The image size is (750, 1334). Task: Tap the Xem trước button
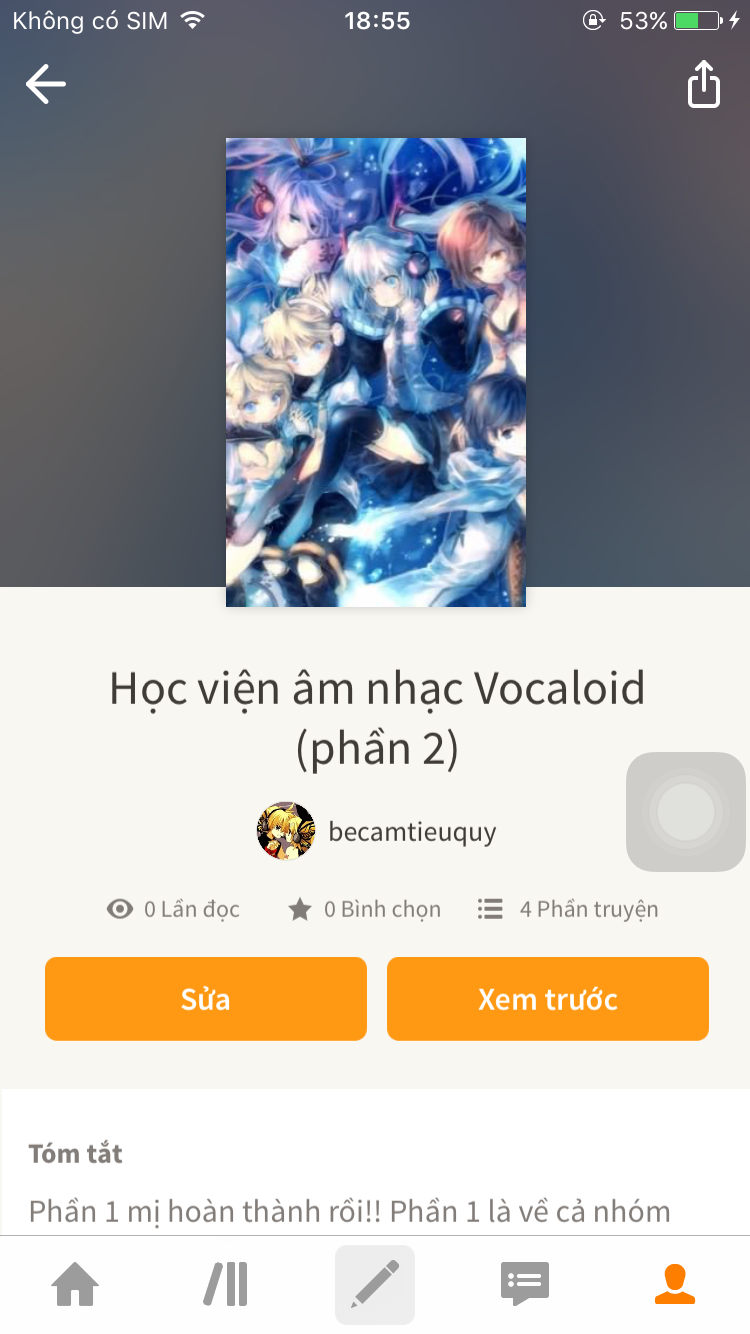click(x=548, y=999)
